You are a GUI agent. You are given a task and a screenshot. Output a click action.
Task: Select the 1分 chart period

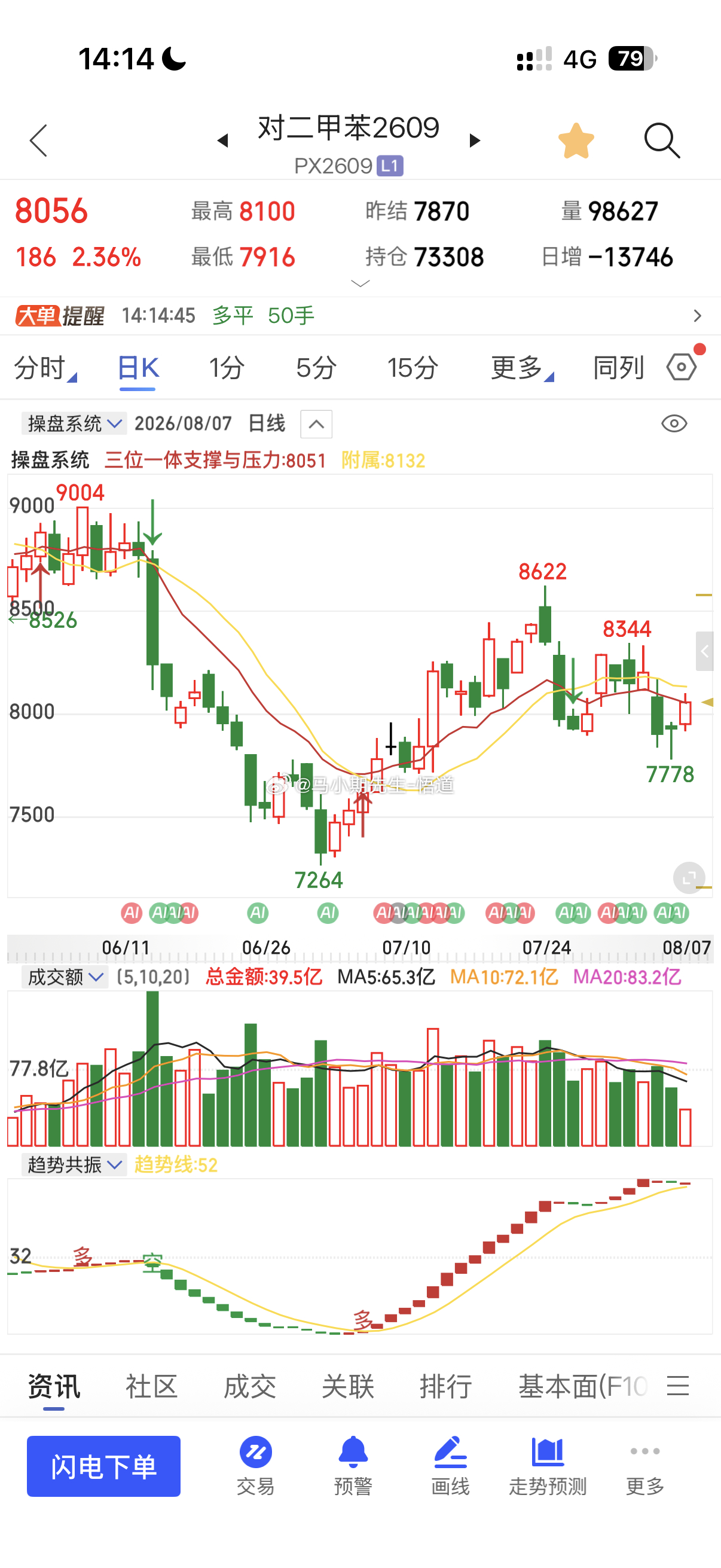click(x=227, y=368)
